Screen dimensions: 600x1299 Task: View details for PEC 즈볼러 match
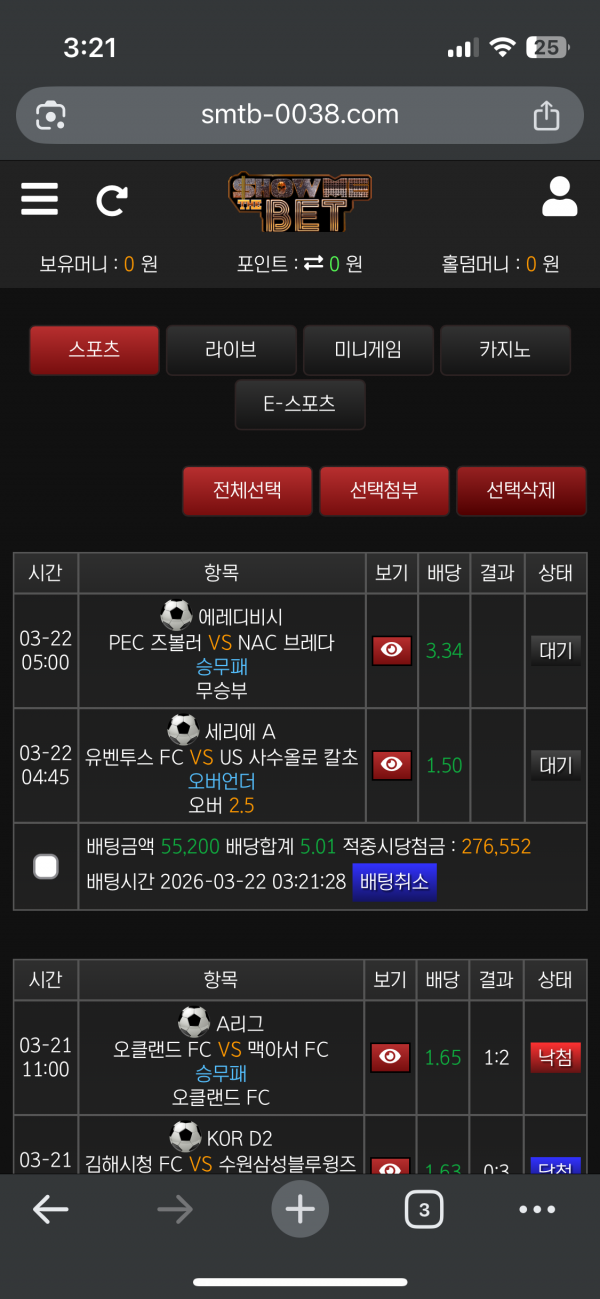coord(391,651)
